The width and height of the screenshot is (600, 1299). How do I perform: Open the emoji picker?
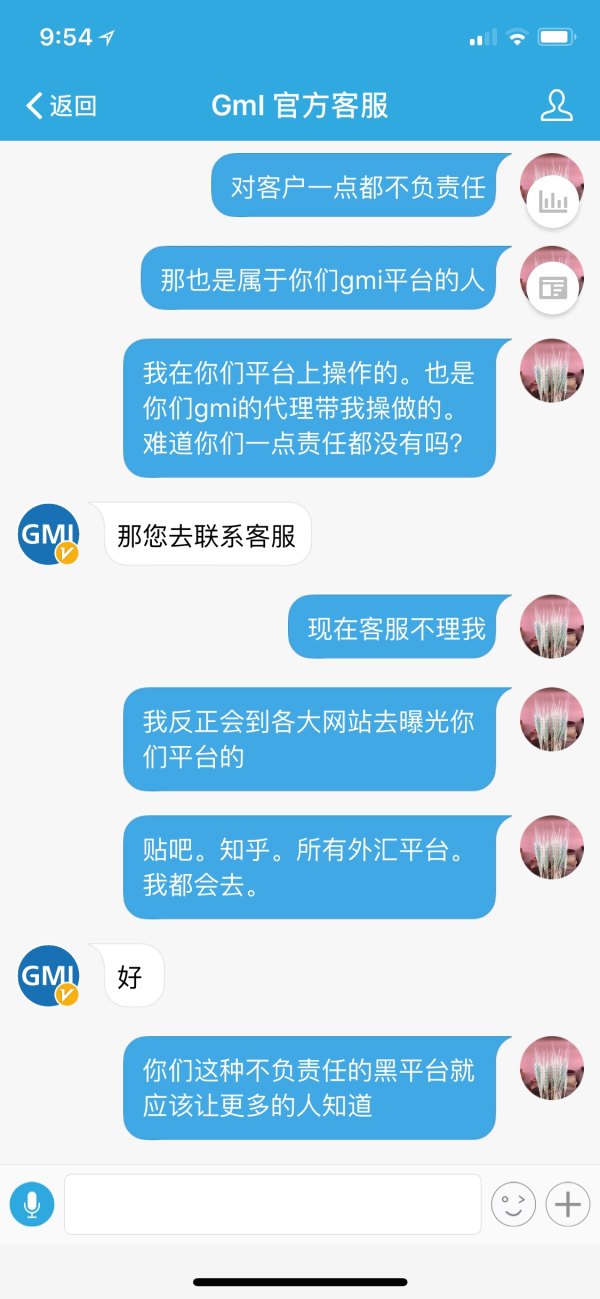(513, 1204)
